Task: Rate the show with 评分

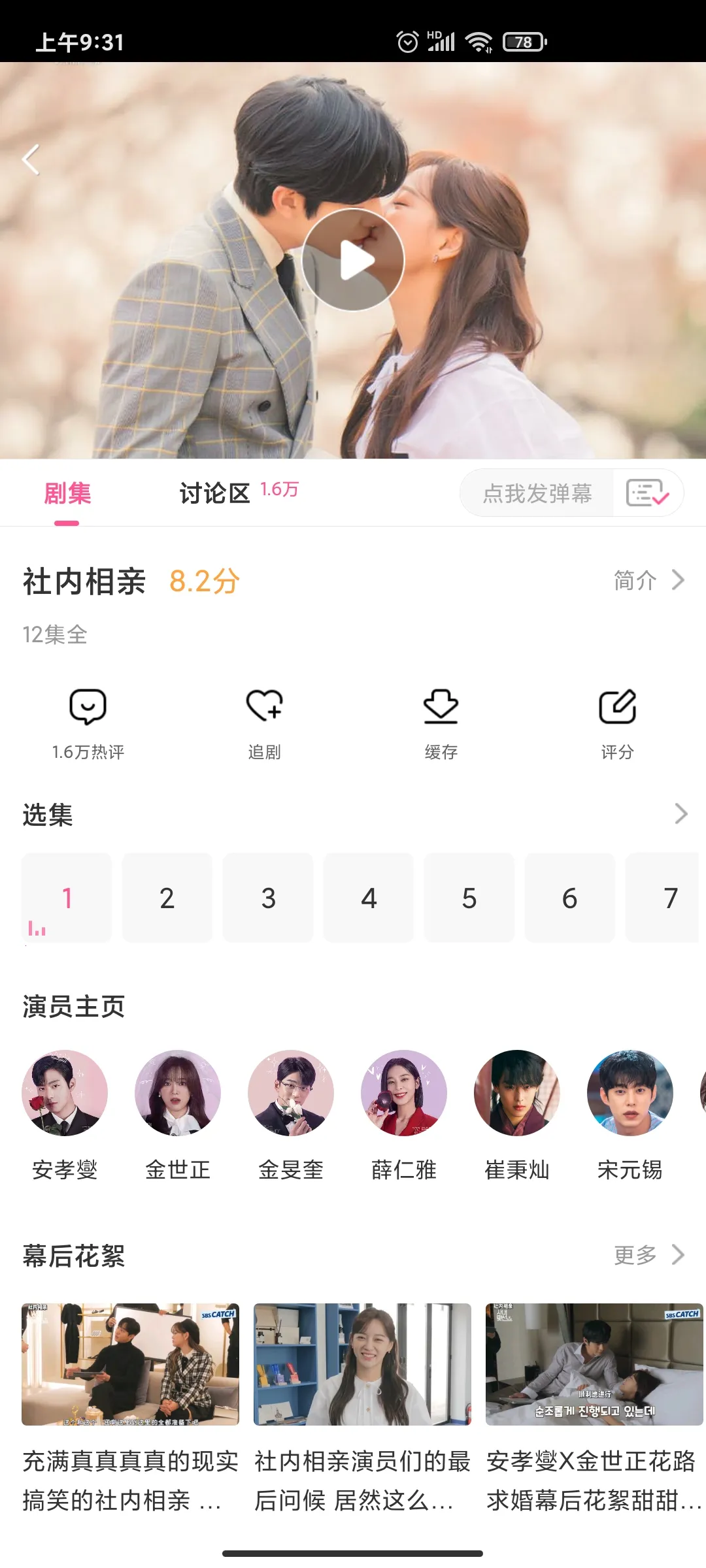Action: 617,723
